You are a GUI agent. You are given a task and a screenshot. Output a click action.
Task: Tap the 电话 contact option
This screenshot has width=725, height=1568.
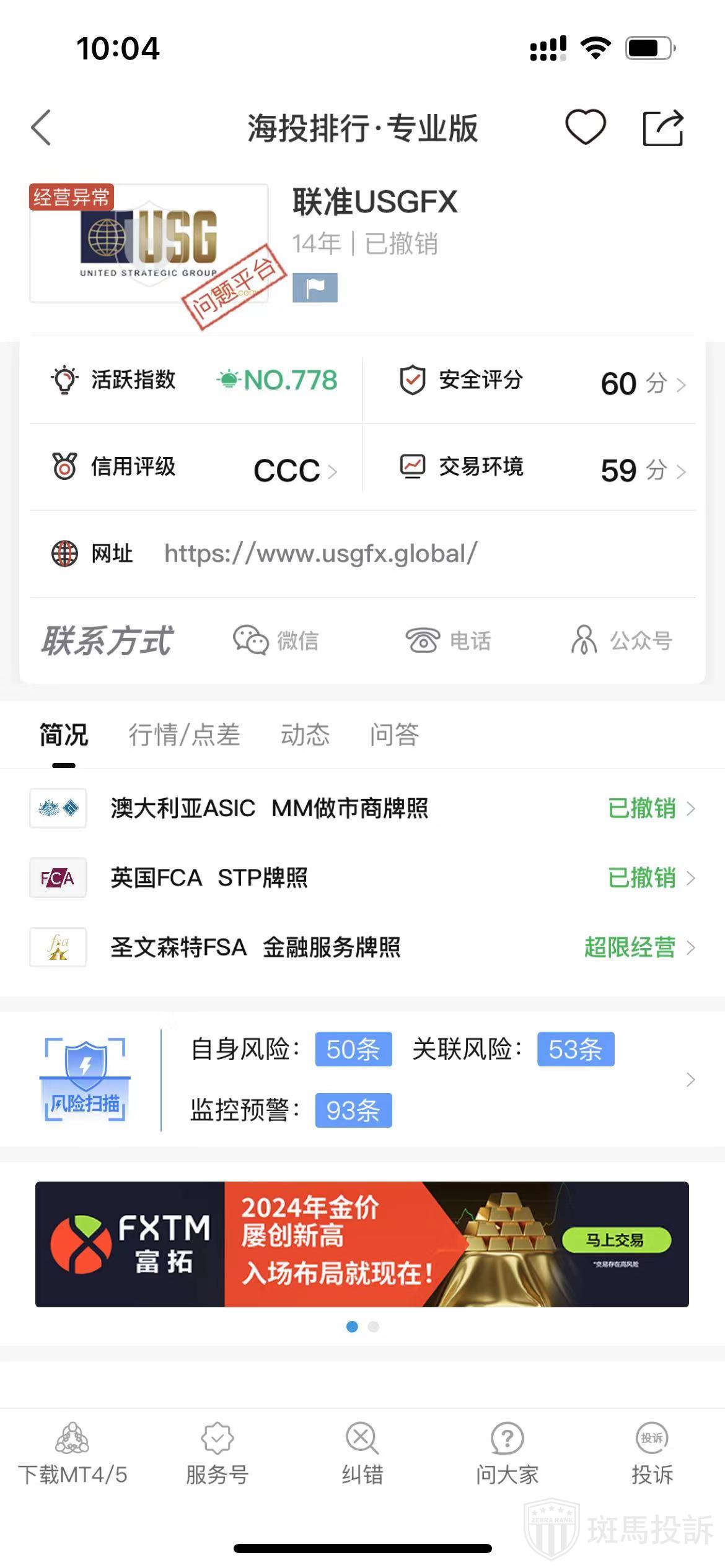point(448,640)
